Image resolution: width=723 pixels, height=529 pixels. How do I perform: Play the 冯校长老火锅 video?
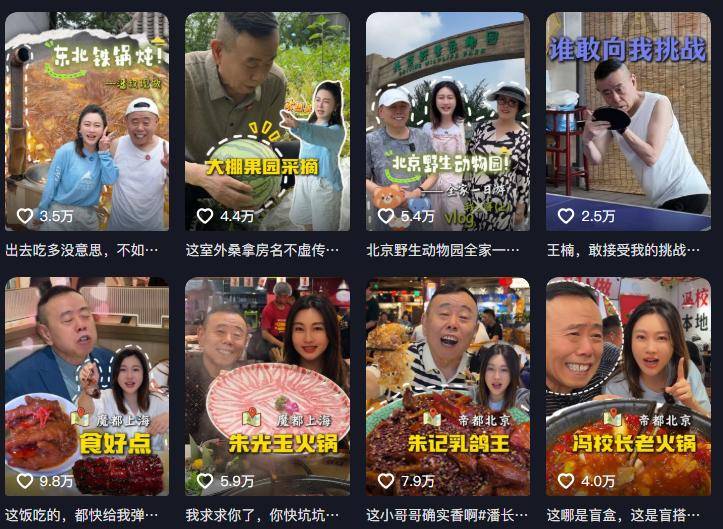[628, 385]
